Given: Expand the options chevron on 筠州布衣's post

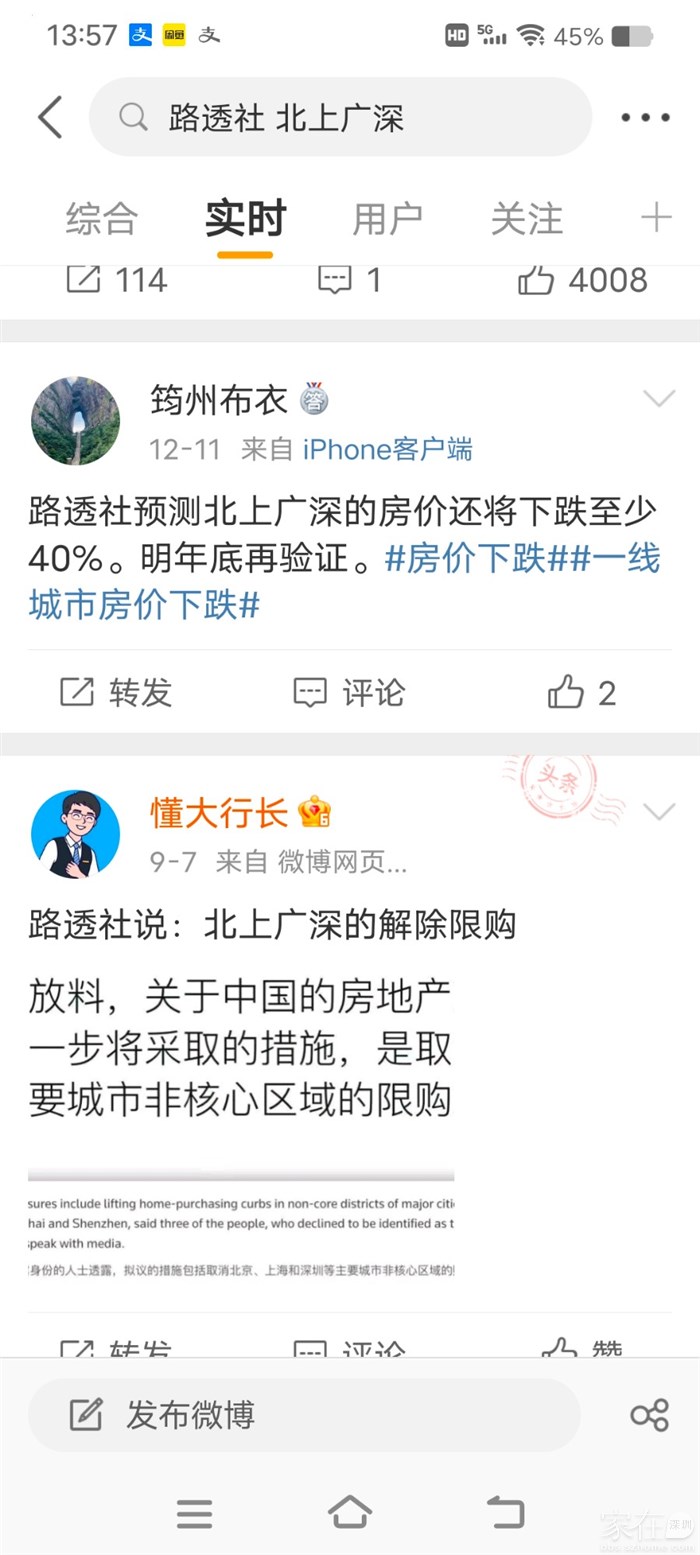Looking at the screenshot, I should coord(659,400).
